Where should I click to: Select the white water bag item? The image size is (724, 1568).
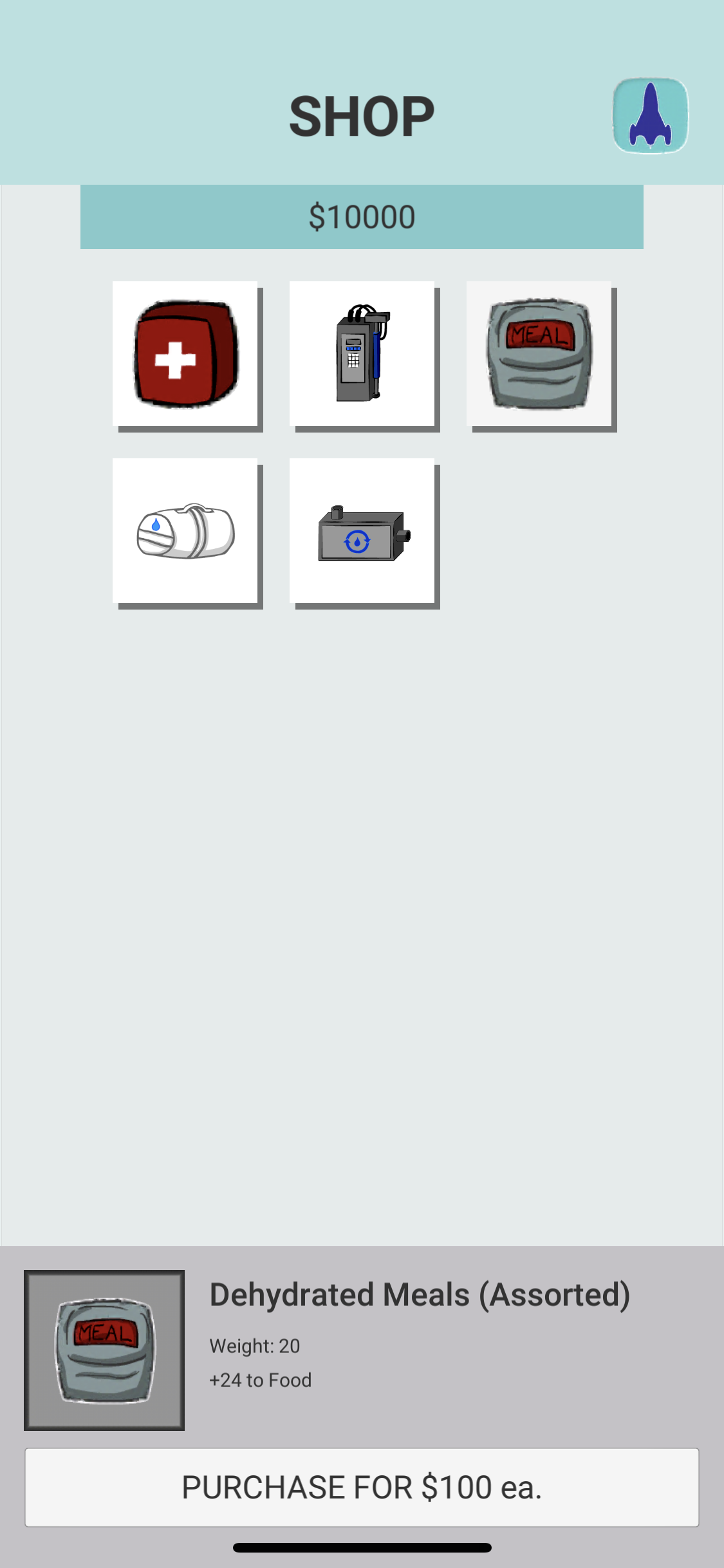click(185, 530)
